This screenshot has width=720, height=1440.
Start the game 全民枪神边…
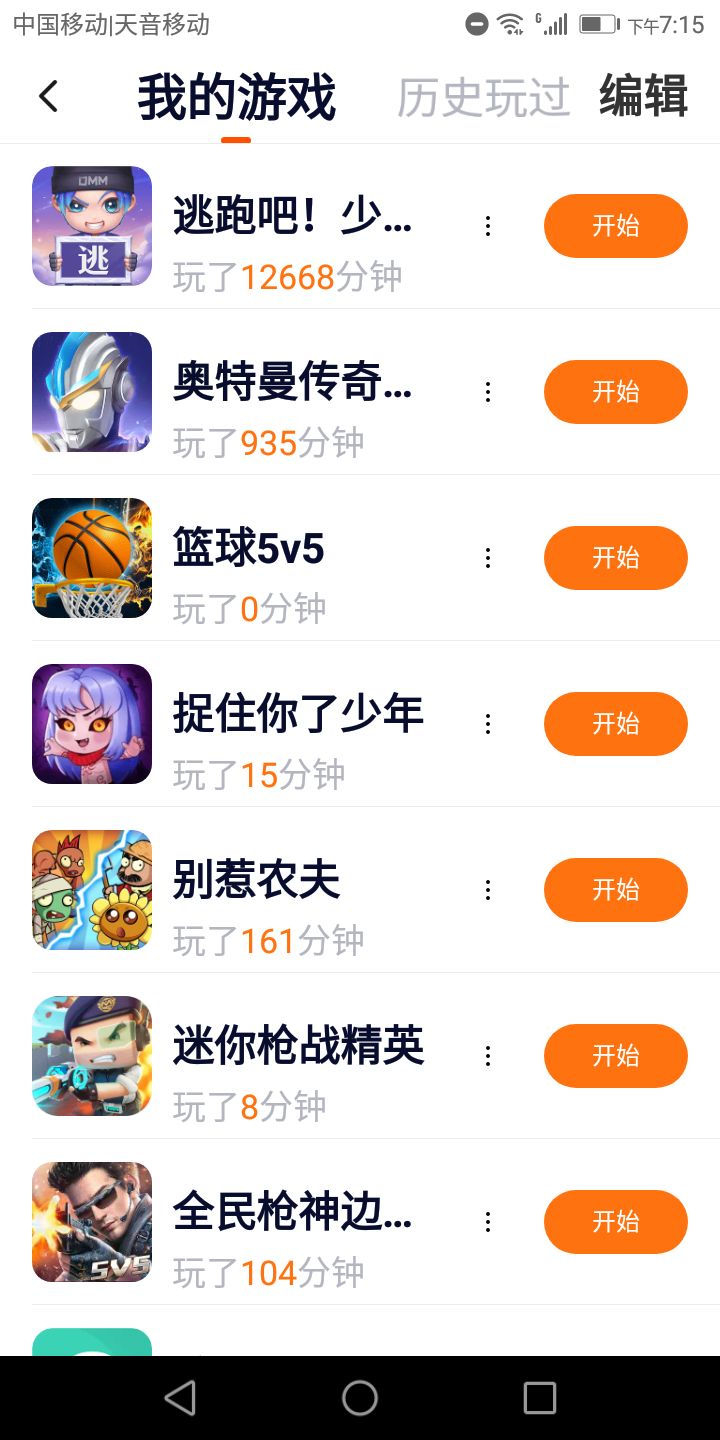[615, 1222]
